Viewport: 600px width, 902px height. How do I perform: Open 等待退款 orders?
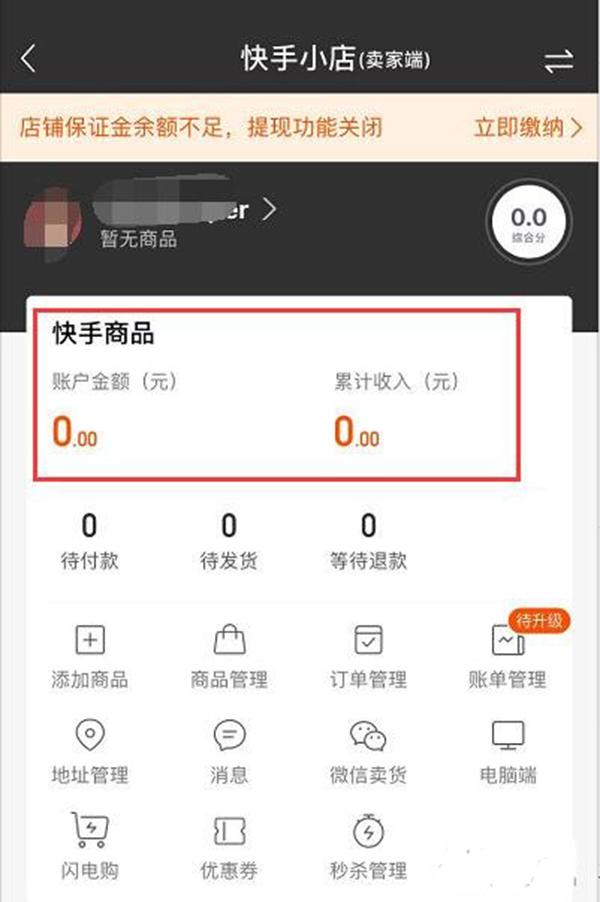(368, 541)
